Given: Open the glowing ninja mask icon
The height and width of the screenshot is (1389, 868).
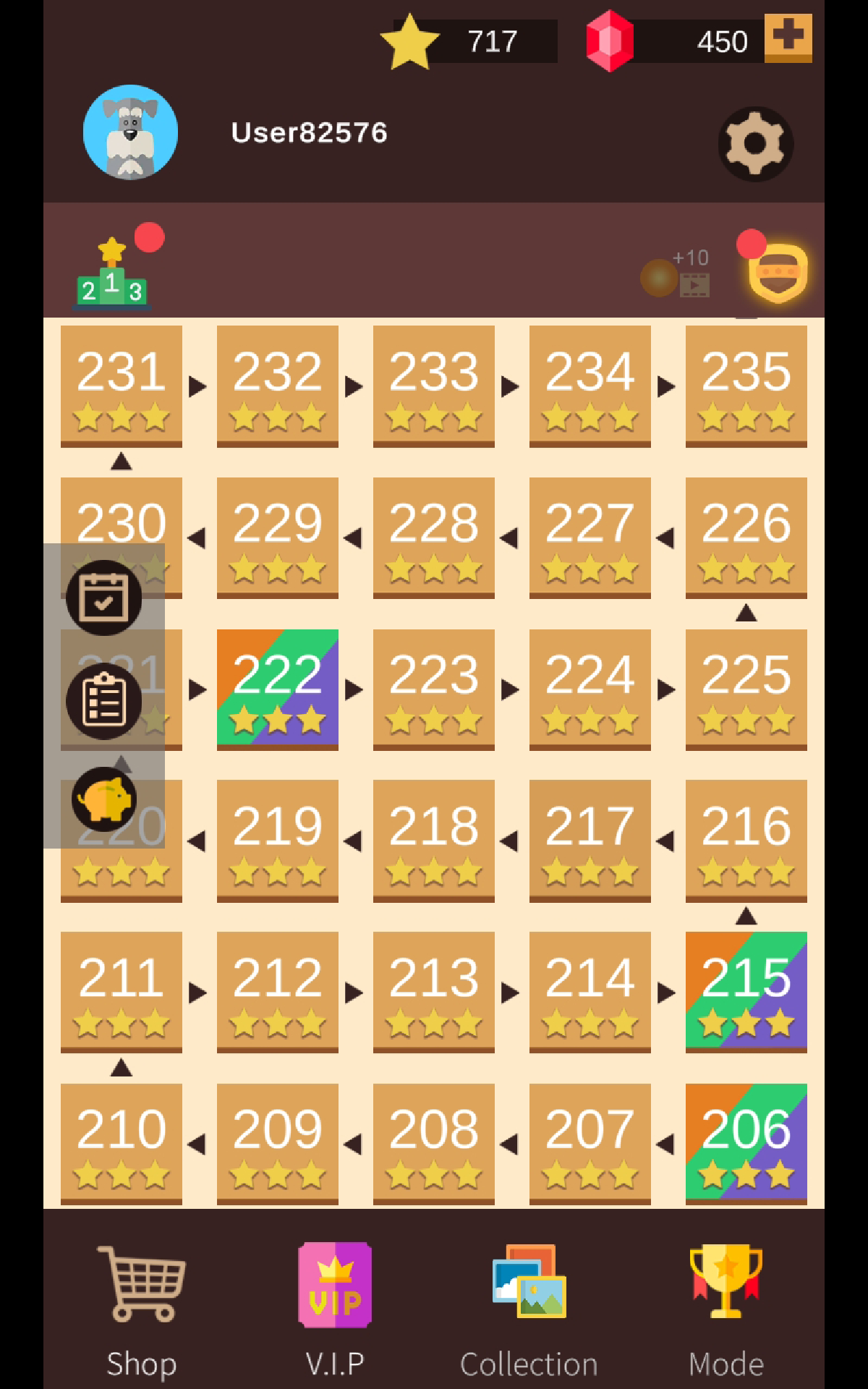Looking at the screenshot, I should coord(778,273).
